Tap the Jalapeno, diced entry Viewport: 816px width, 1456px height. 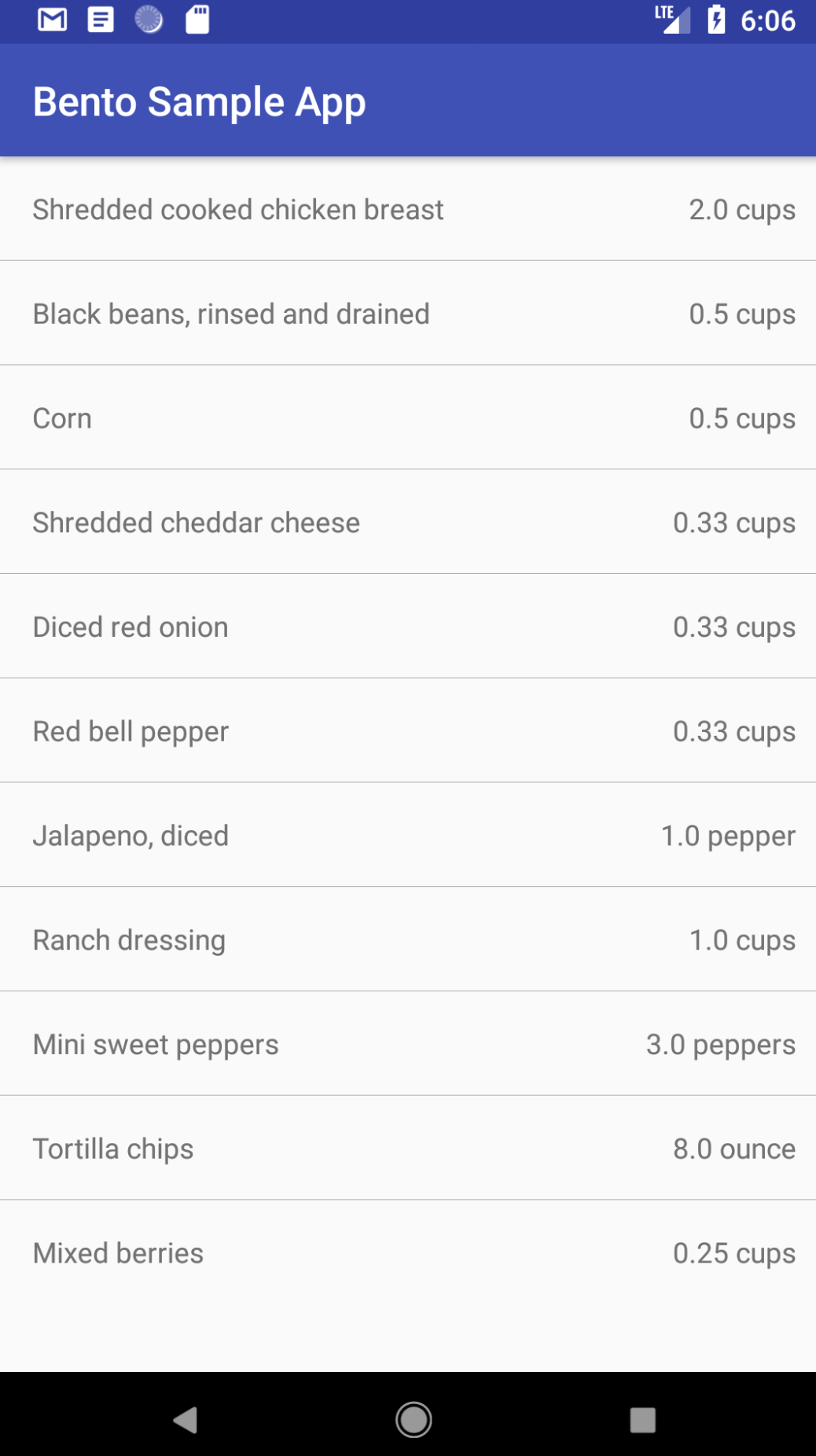coord(408,836)
